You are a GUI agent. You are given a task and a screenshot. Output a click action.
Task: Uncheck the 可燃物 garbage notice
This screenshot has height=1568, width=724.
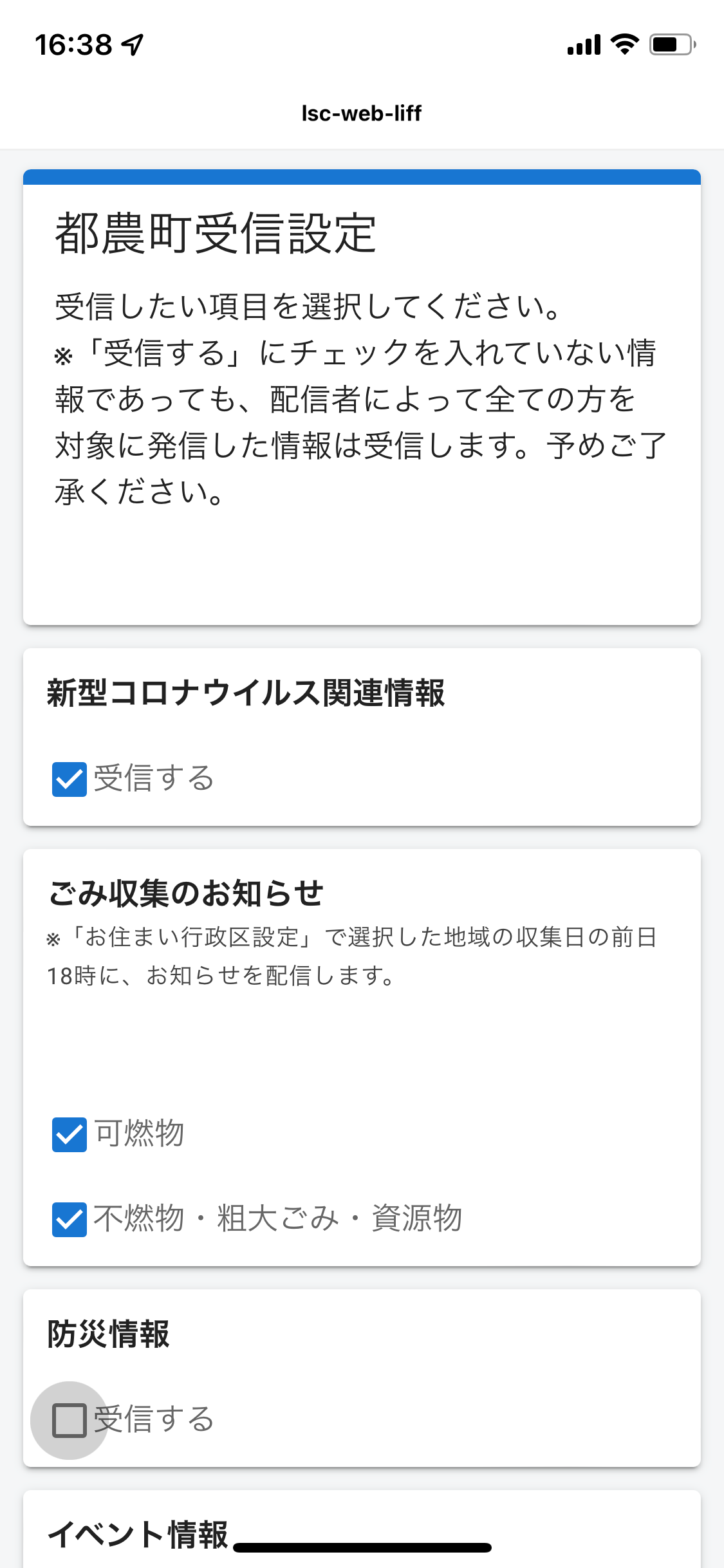click(70, 1134)
